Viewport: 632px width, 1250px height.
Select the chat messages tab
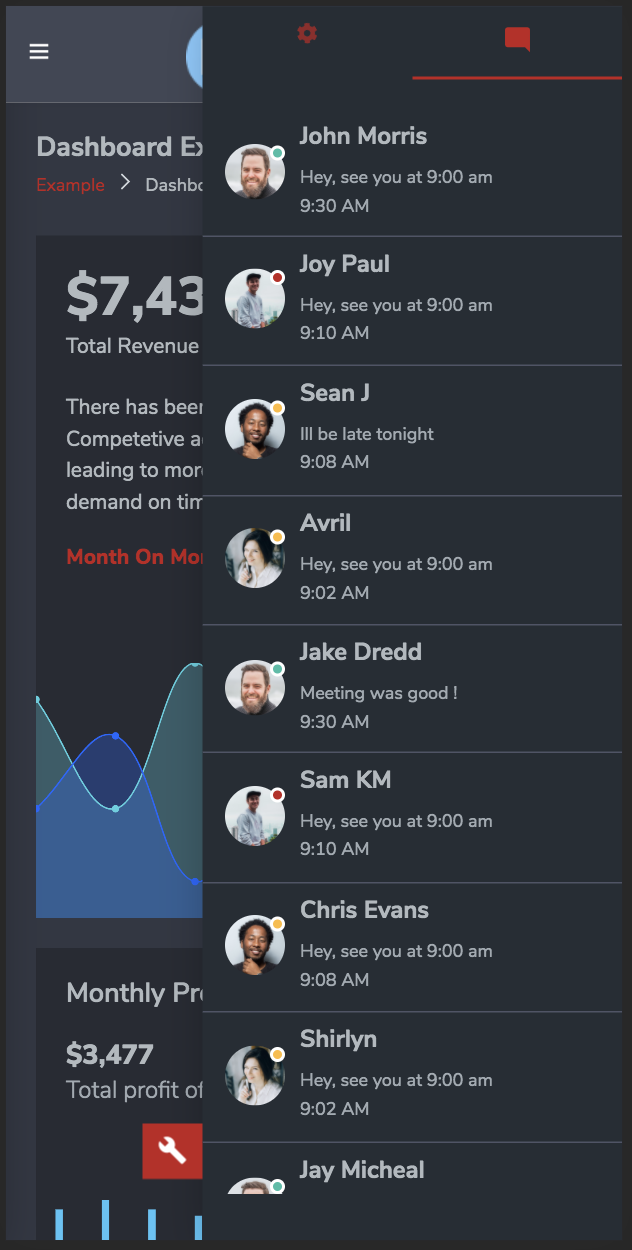(517, 40)
